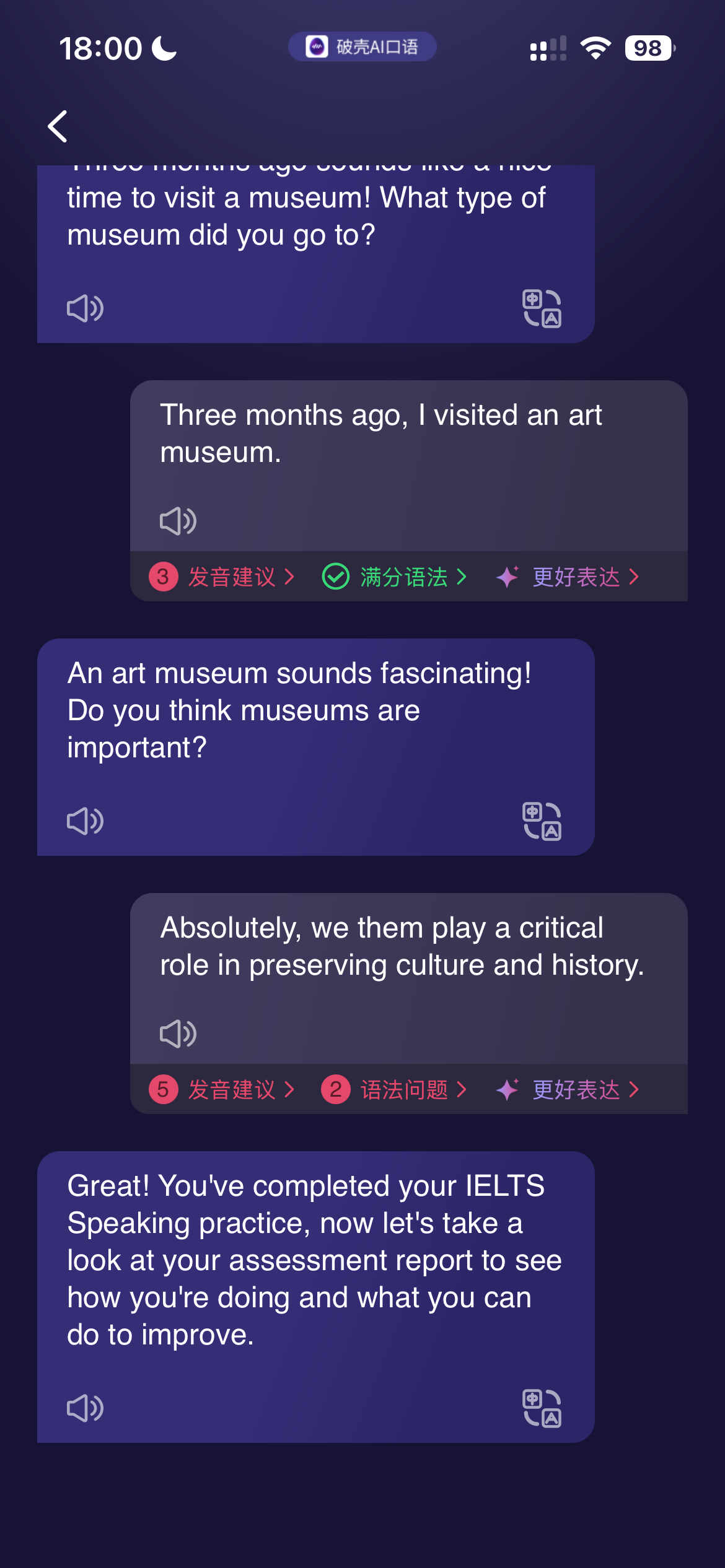Image resolution: width=725 pixels, height=1568 pixels.
Task: Play audio of the museum type question
Action: click(x=85, y=308)
